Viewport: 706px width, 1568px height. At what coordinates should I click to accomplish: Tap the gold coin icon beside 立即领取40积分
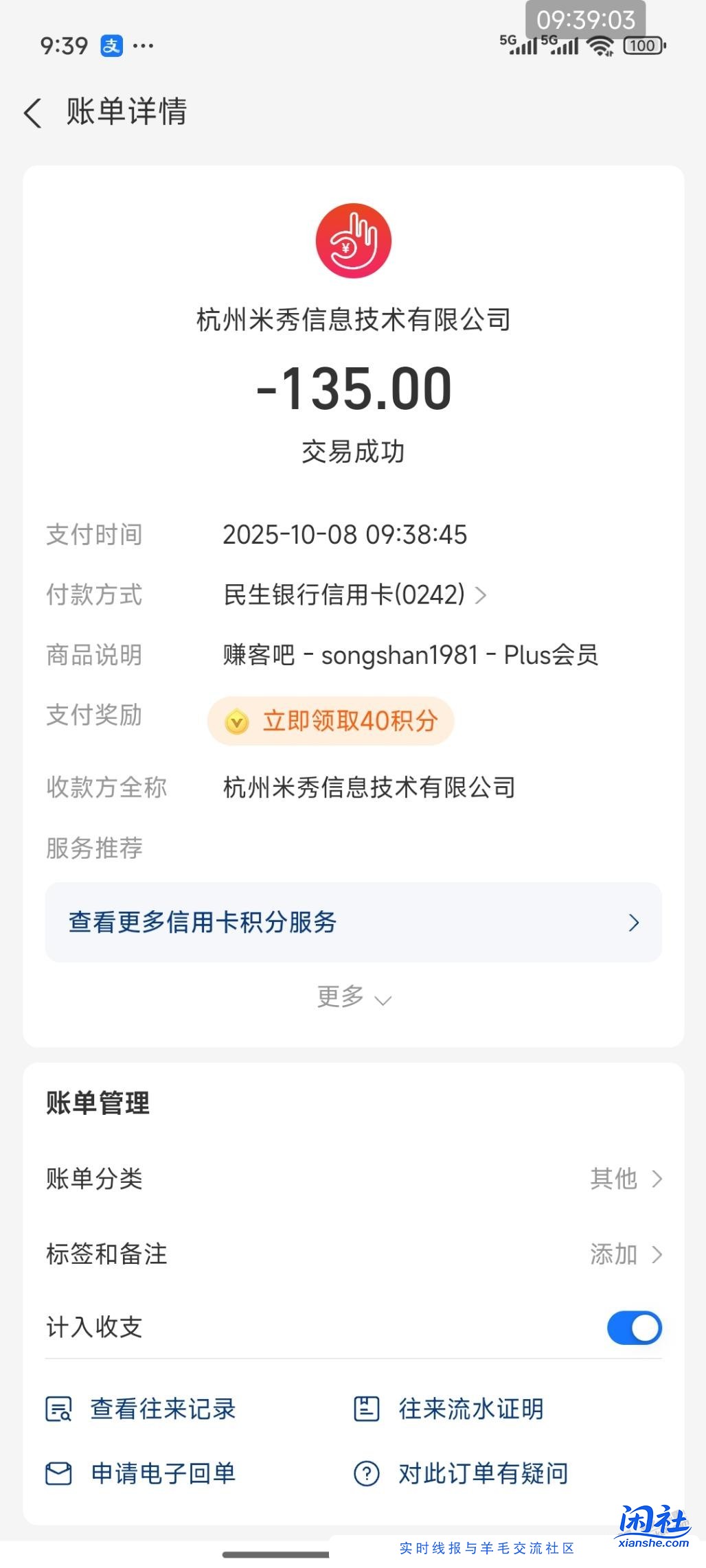coord(236,722)
